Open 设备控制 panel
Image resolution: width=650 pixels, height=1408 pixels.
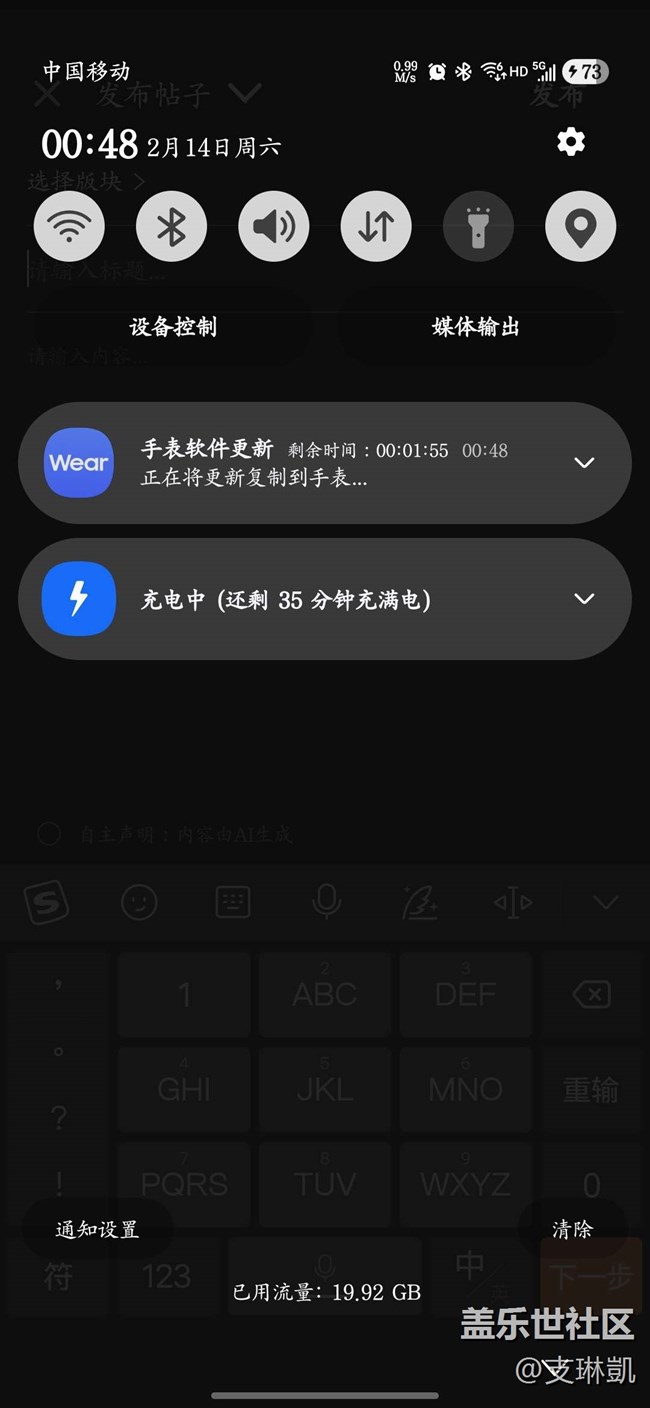173,327
